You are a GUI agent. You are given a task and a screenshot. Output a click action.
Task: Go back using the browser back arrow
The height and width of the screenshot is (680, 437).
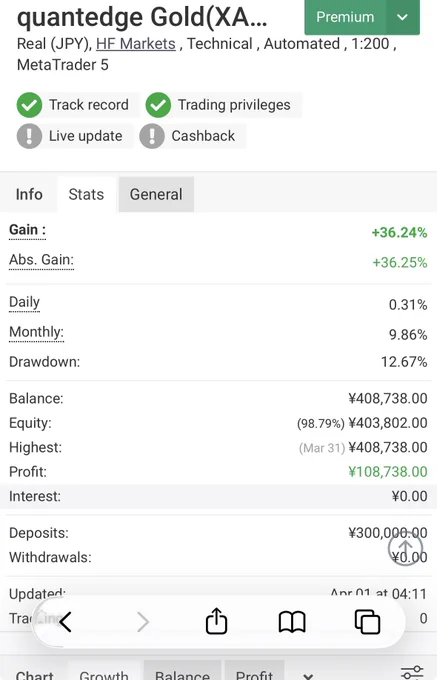[65, 622]
